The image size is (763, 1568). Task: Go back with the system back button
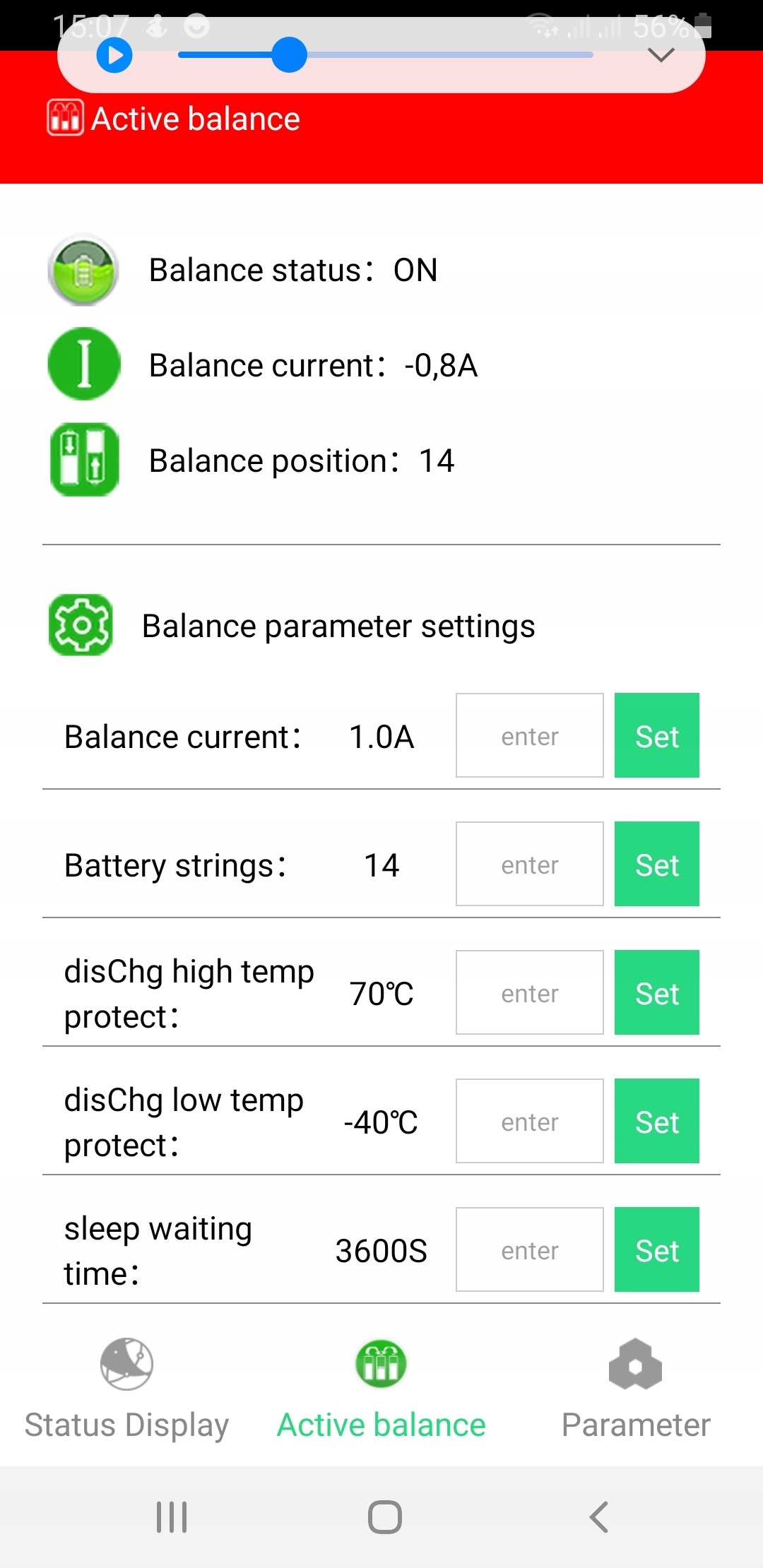click(599, 1516)
